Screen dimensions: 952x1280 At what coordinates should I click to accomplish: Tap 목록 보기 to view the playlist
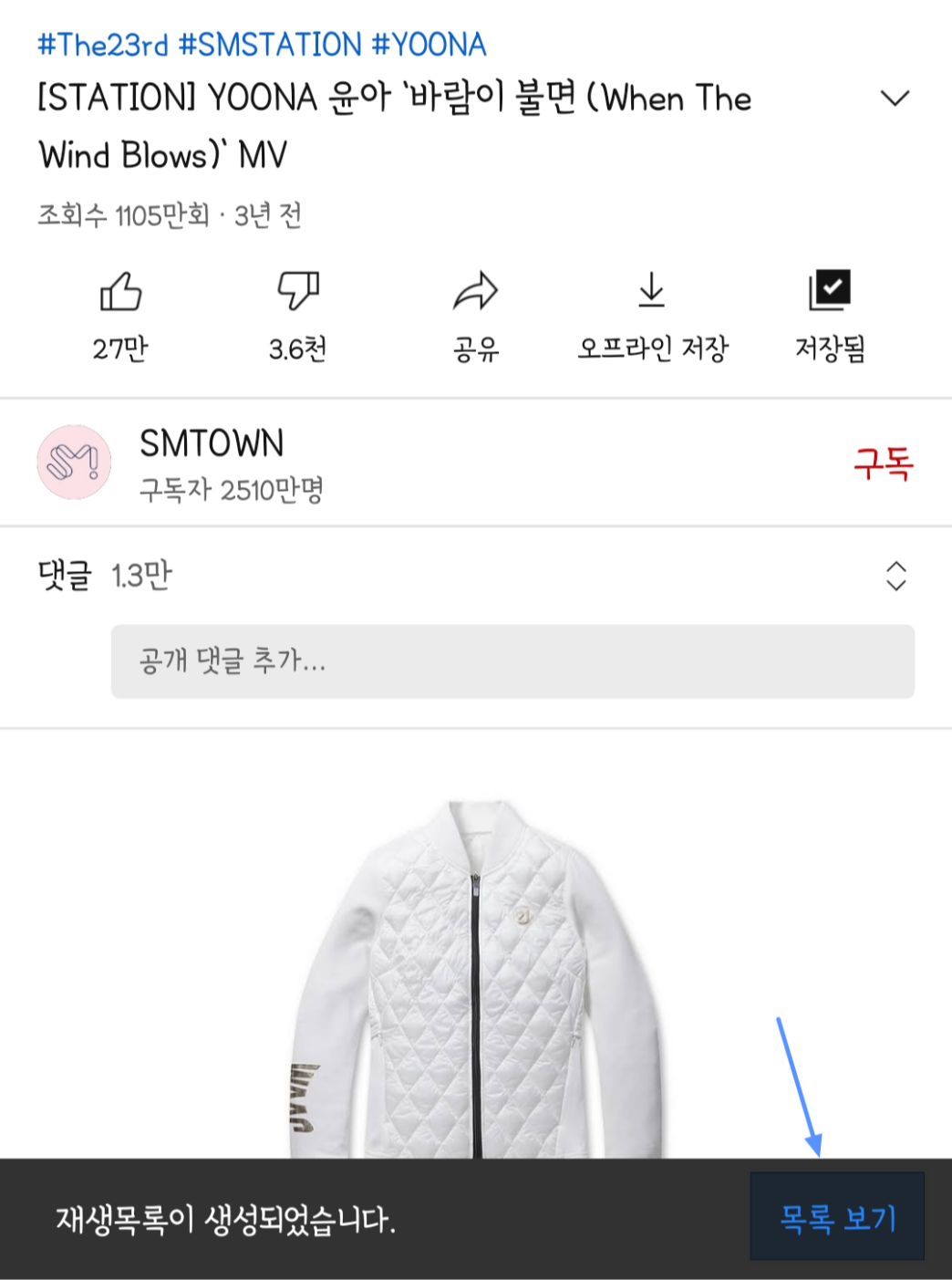[837, 1217]
